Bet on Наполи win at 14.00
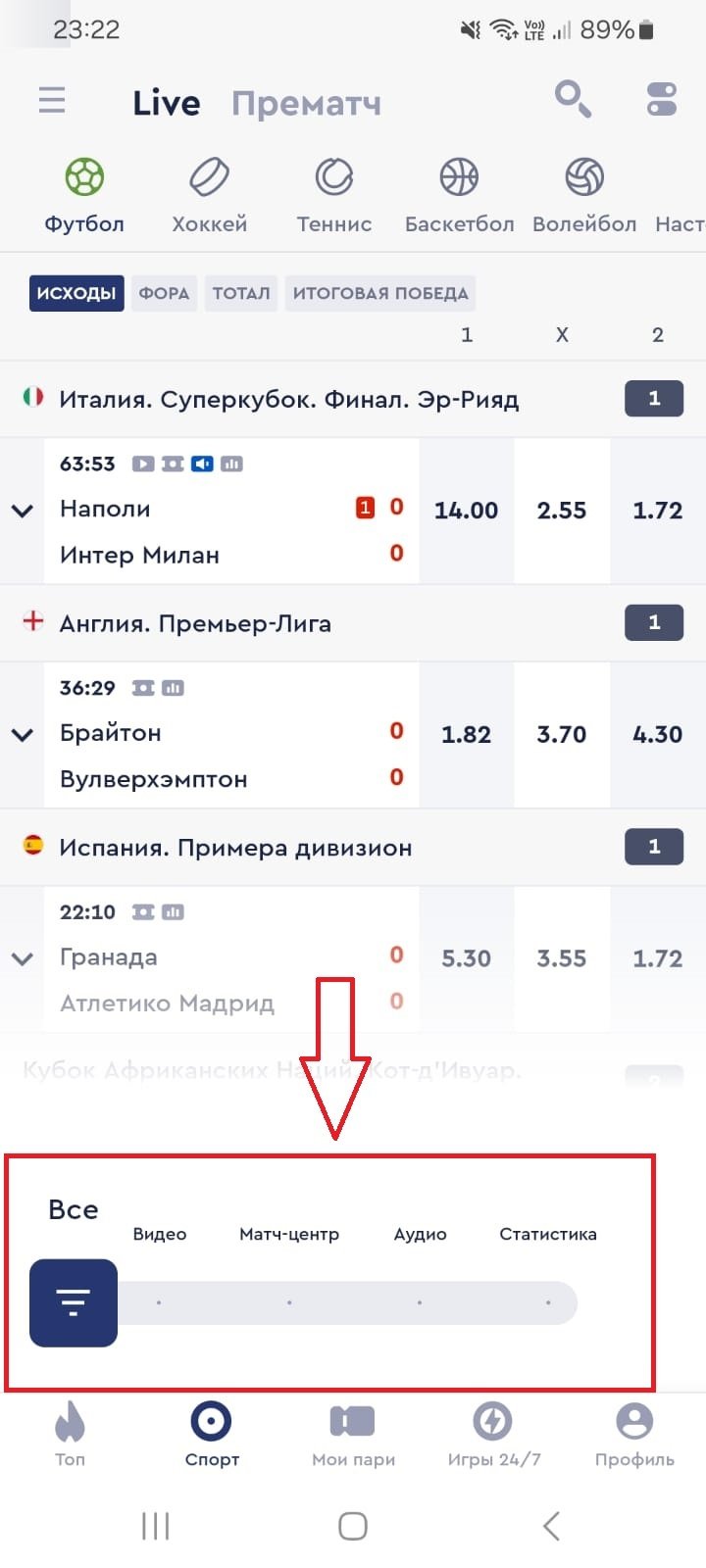The image size is (706, 1568). point(466,511)
